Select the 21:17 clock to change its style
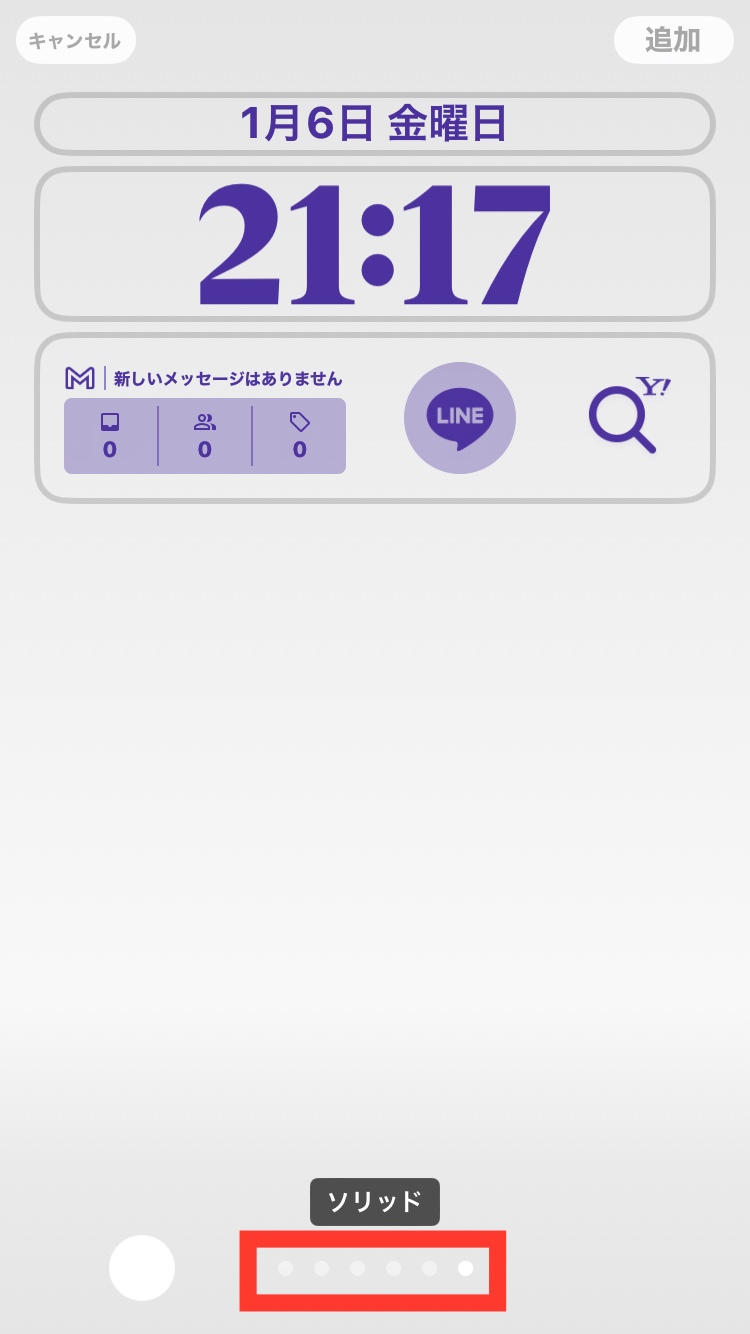 pos(375,244)
